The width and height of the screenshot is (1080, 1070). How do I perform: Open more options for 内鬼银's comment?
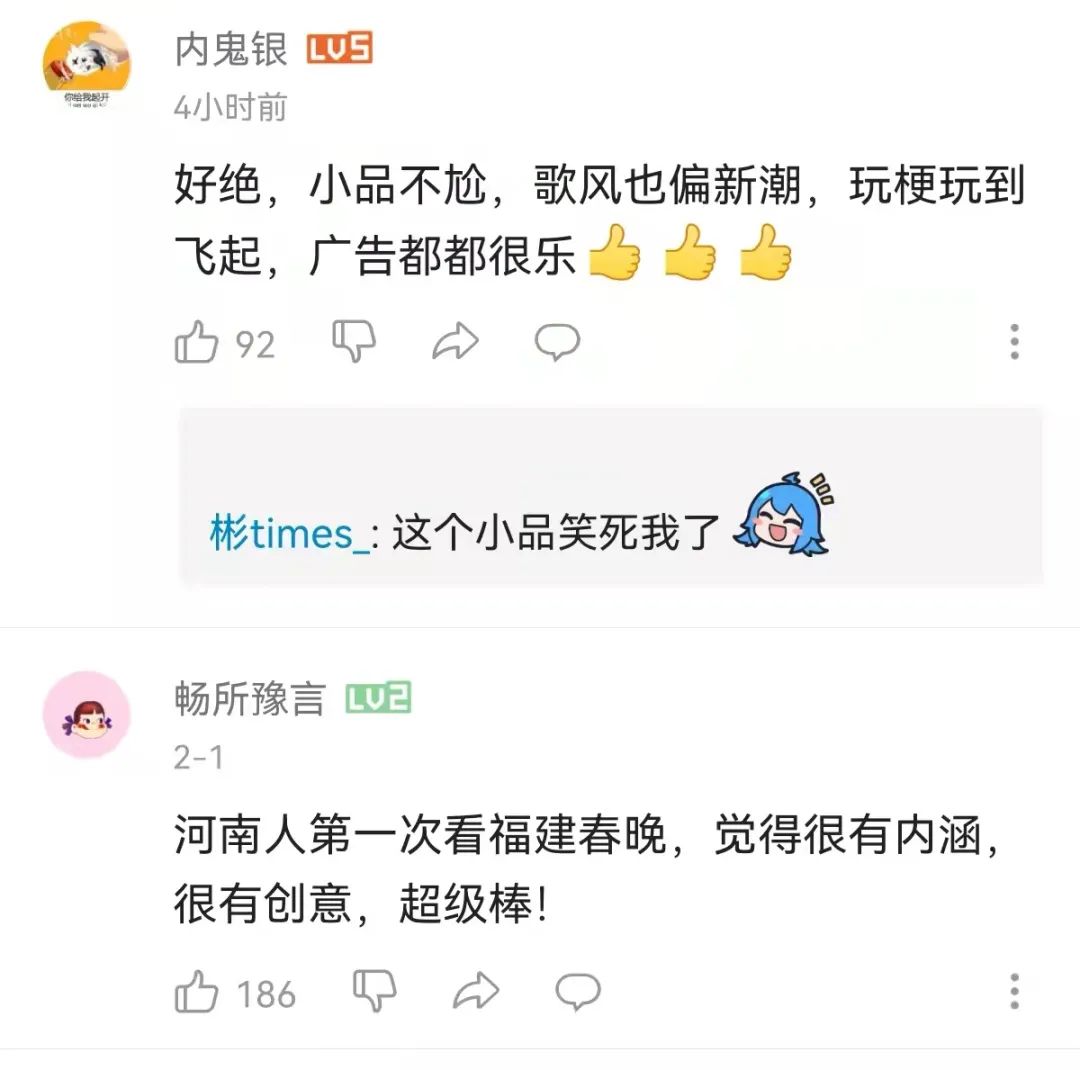click(x=1014, y=342)
